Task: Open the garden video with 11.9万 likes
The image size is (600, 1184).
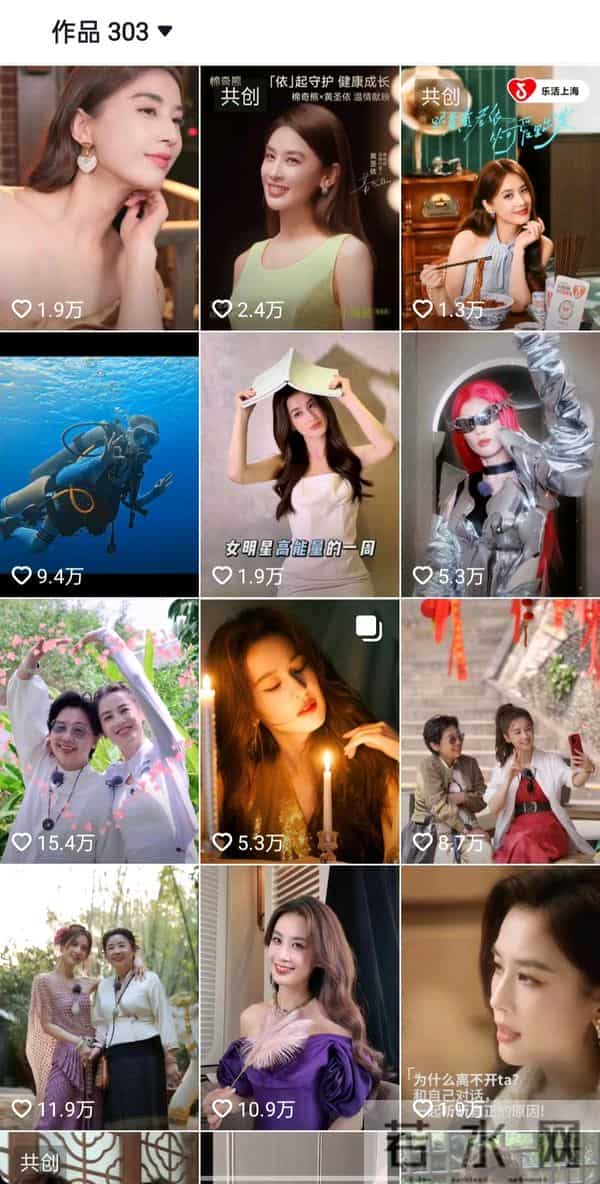Action: click(99, 997)
